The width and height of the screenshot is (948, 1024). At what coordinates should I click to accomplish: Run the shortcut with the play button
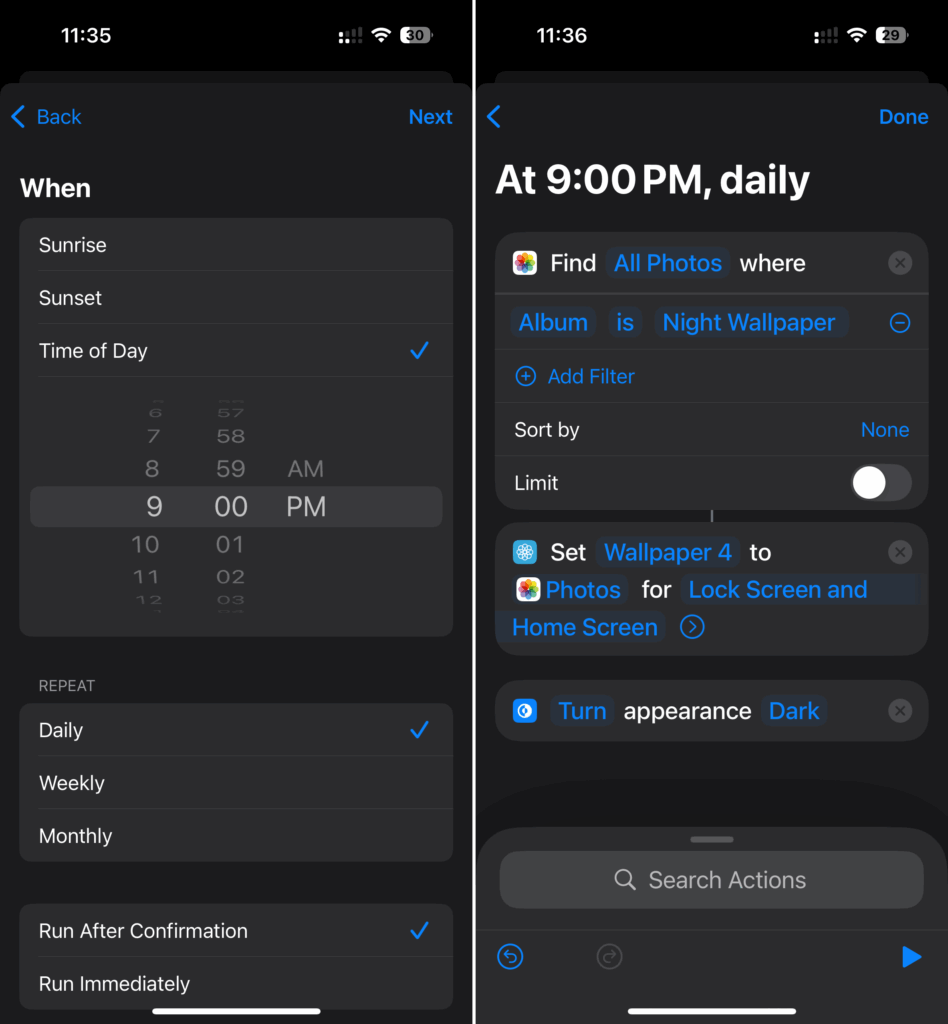click(911, 957)
